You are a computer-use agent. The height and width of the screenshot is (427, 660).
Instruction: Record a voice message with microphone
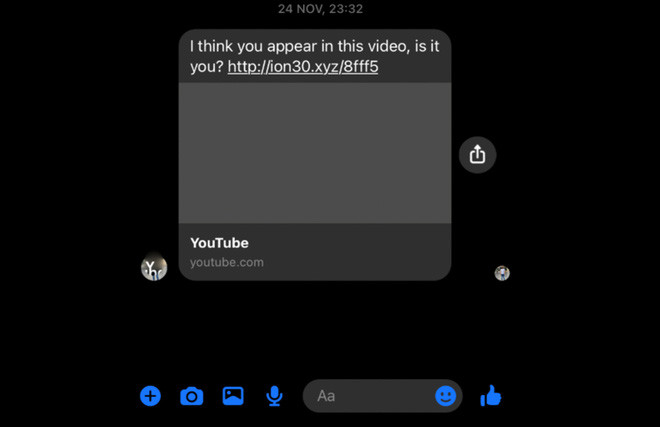tap(274, 396)
